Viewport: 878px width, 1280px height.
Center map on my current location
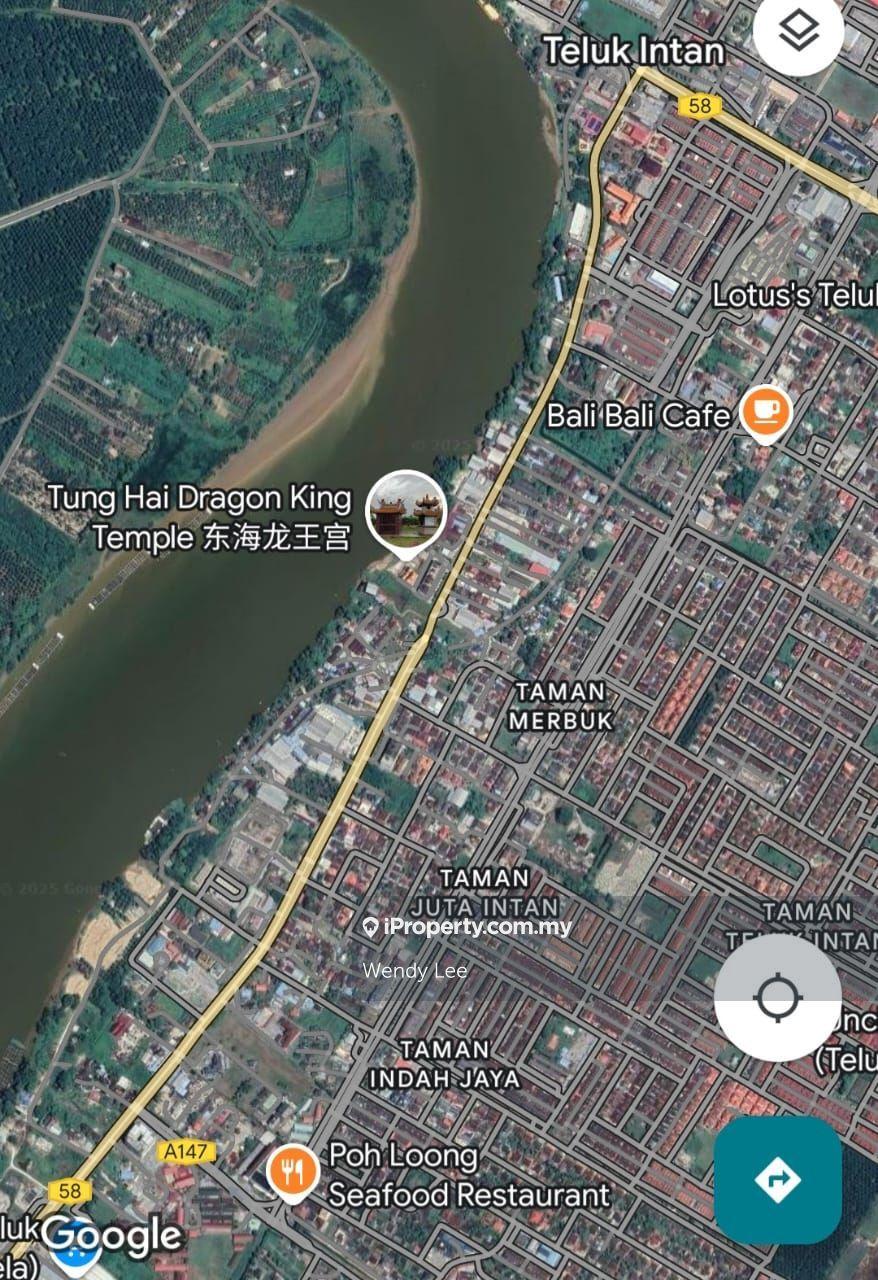pos(777,997)
